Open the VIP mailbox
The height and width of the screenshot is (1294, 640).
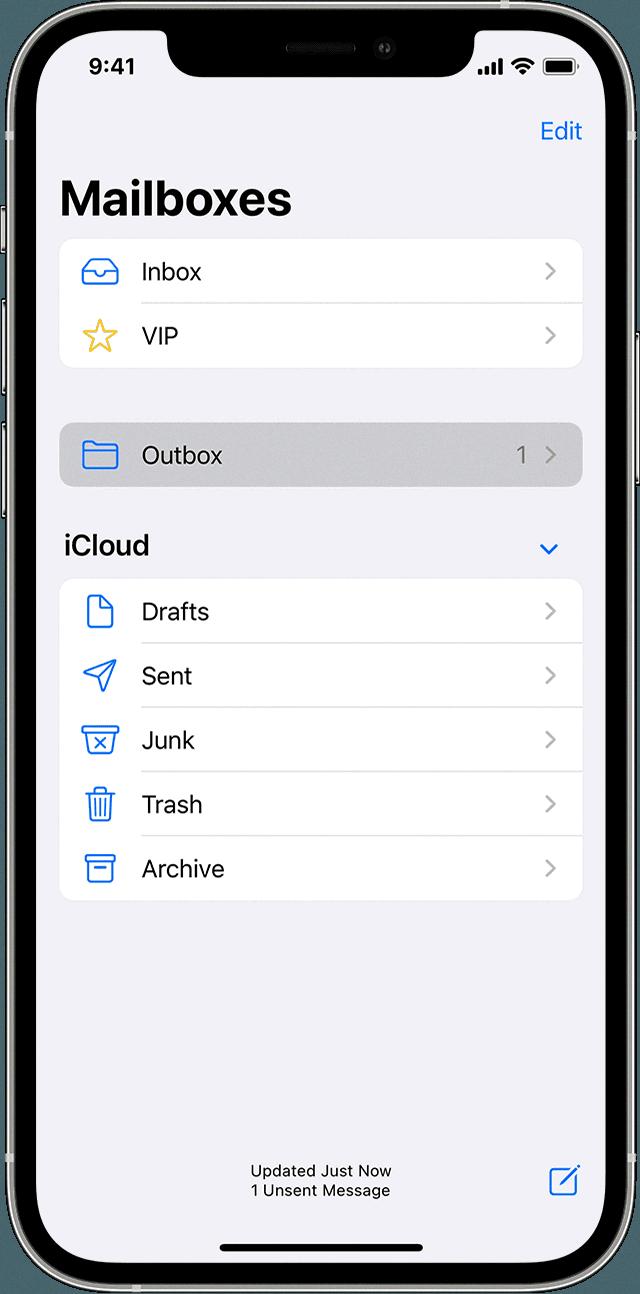[321, 336]
